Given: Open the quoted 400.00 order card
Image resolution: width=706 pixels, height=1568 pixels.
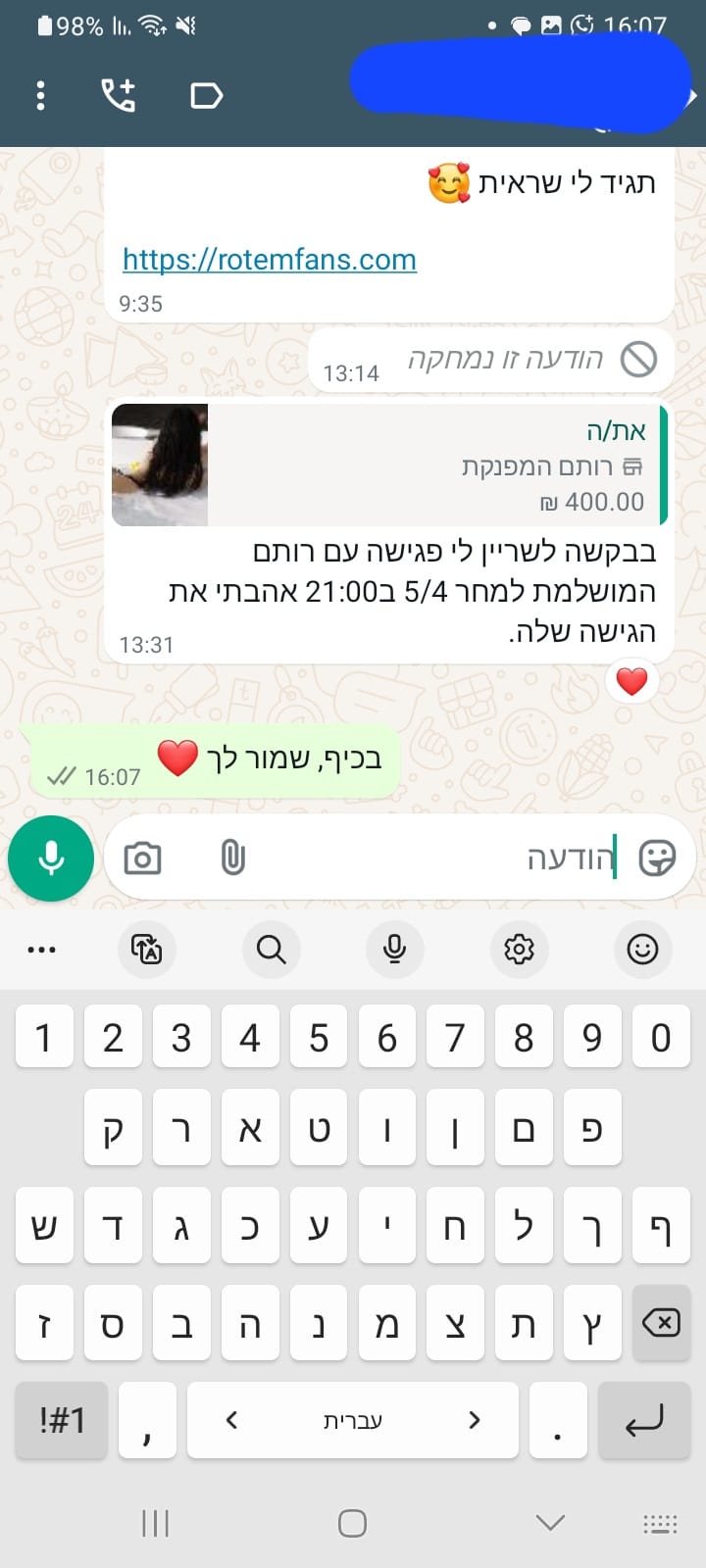Looking at the screenshot, I should click(x=389, y=465).
